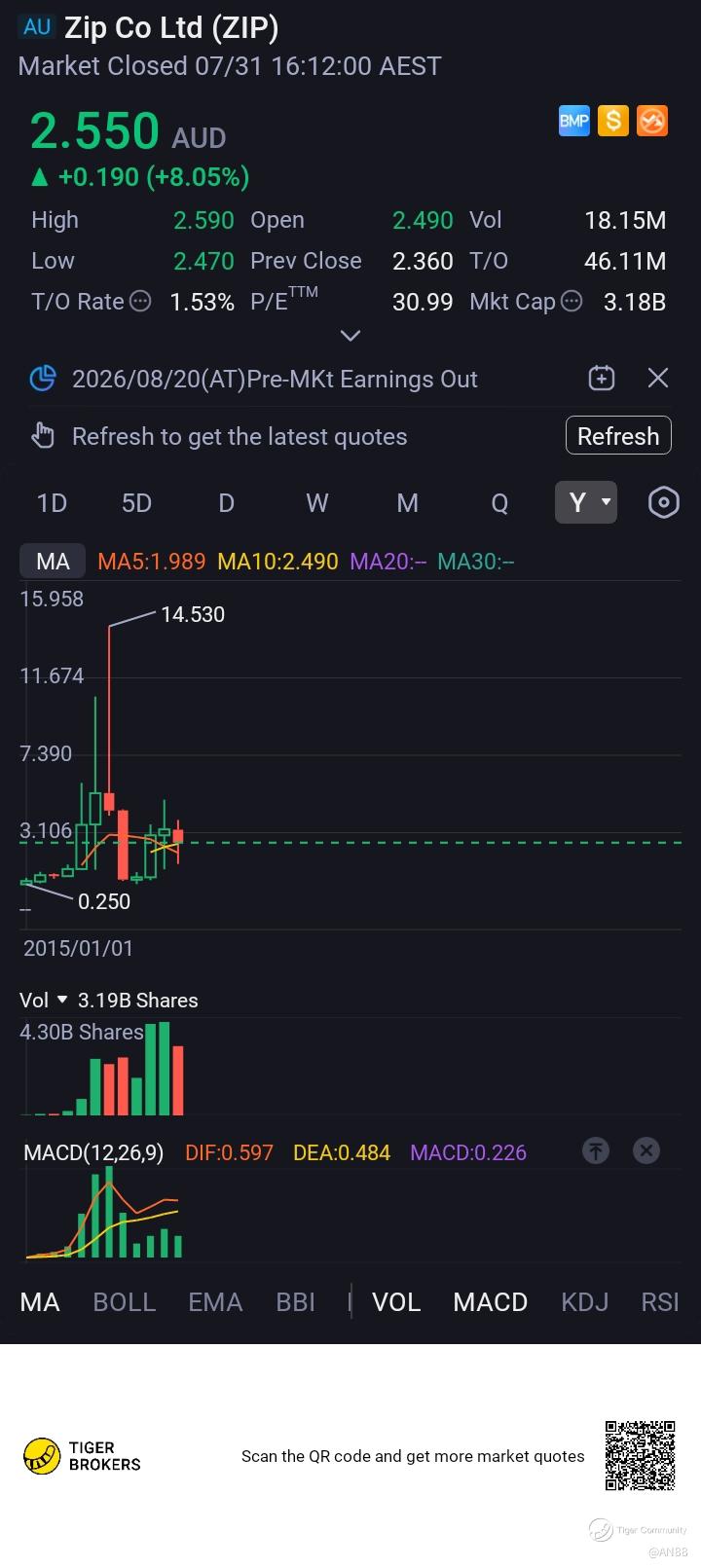This screenshot has height=1568, width=701.
Task: Move MACD panel to top
Action: [596, 1150]
